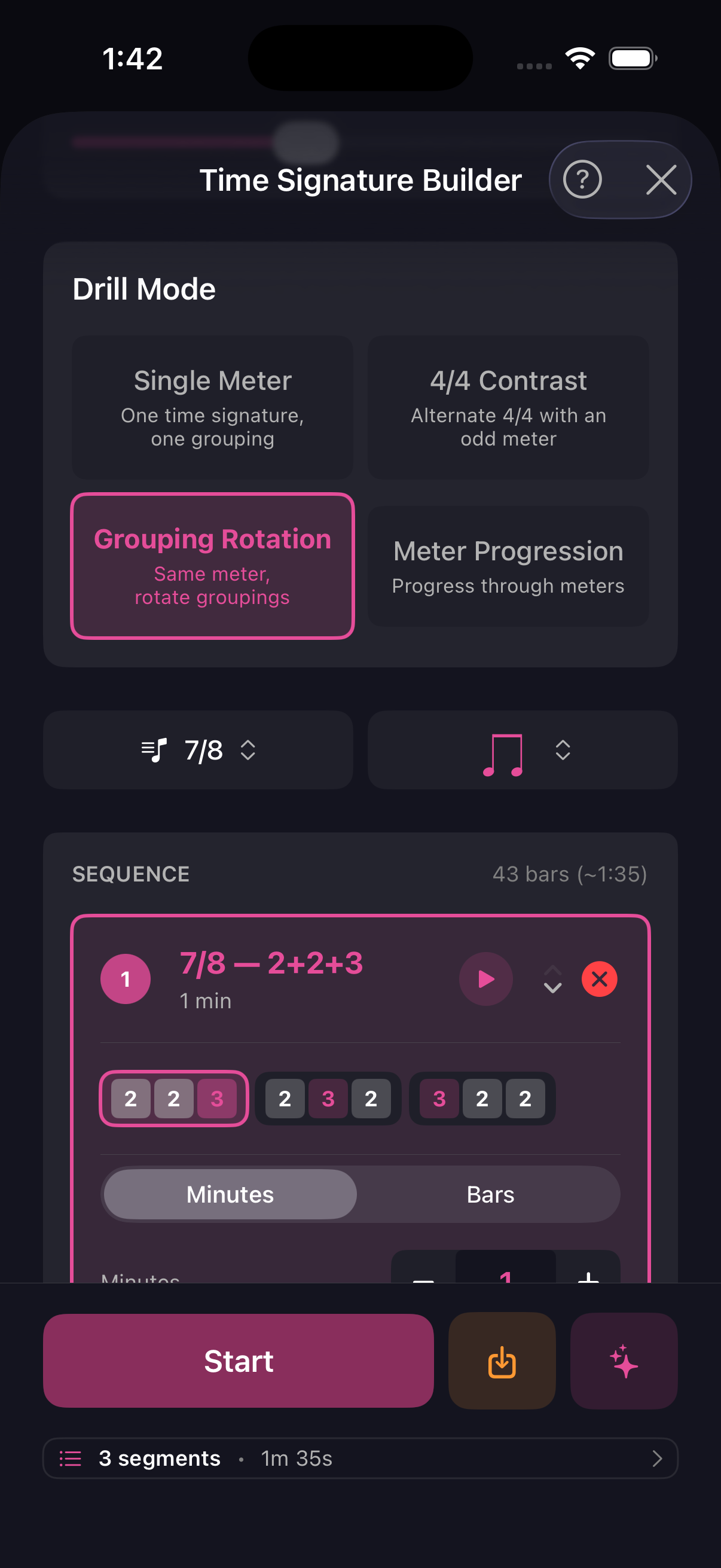Select the Minutes tab
721x1568 pixels.
[230, 1194]
